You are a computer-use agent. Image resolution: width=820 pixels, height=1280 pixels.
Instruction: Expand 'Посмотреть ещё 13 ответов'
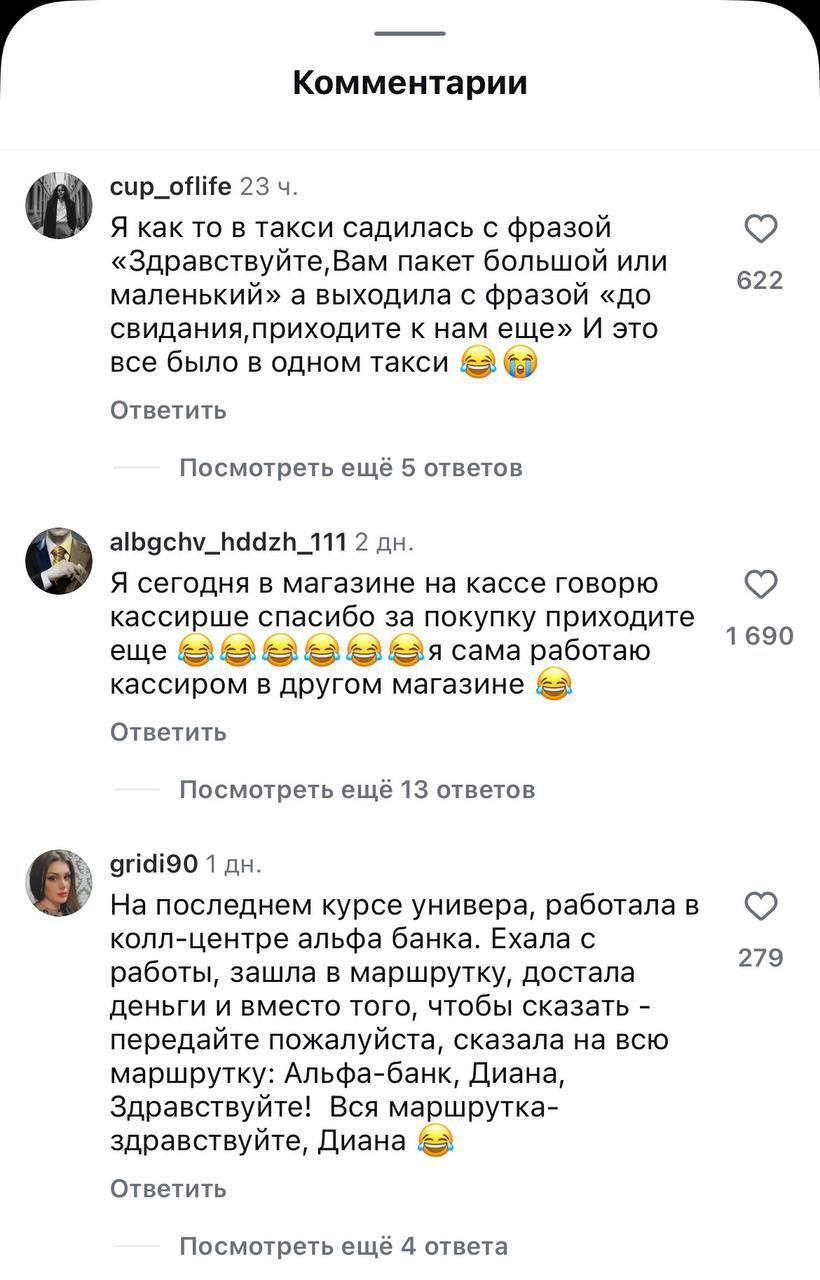357,789
